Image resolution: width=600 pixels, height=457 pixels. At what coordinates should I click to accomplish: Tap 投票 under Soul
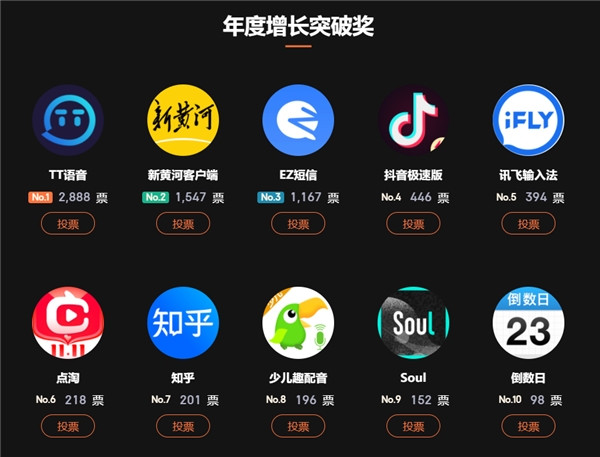coord(413,425)
